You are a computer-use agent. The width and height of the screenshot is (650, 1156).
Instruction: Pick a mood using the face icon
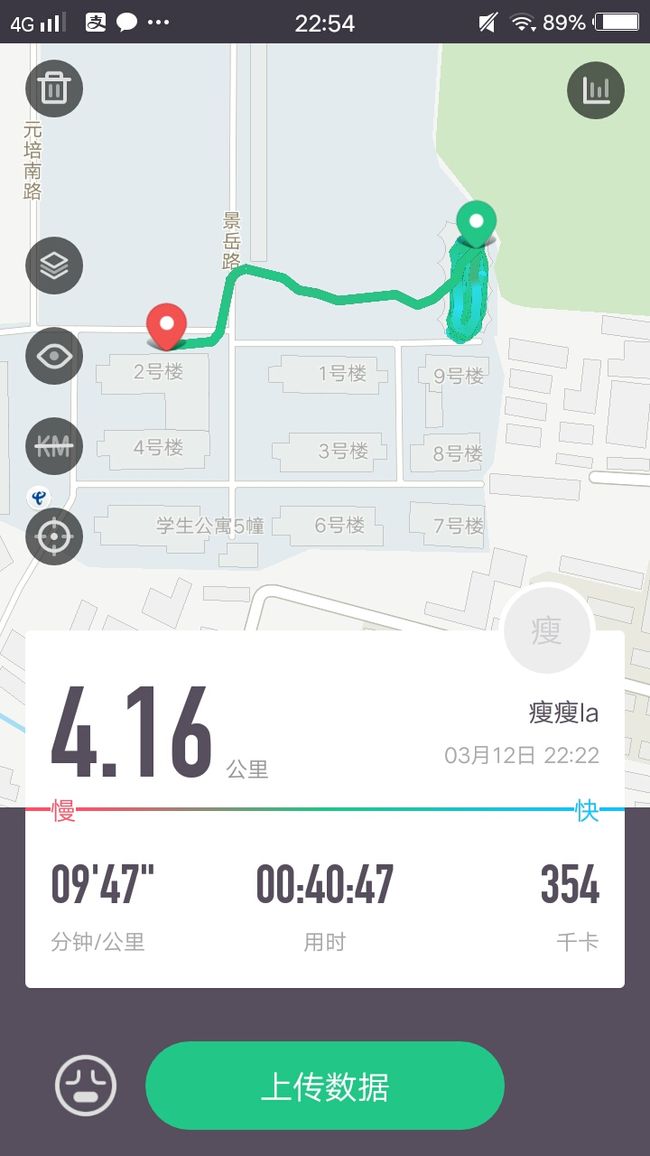coord(85,1085)
